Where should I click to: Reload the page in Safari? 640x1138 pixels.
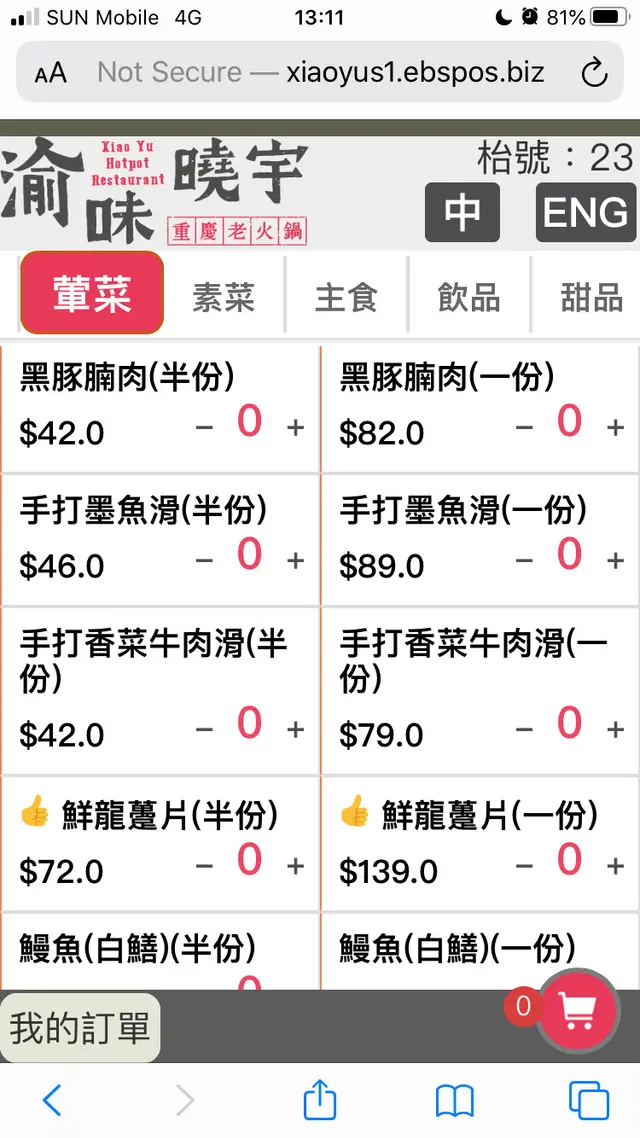(x=593, y=72)
